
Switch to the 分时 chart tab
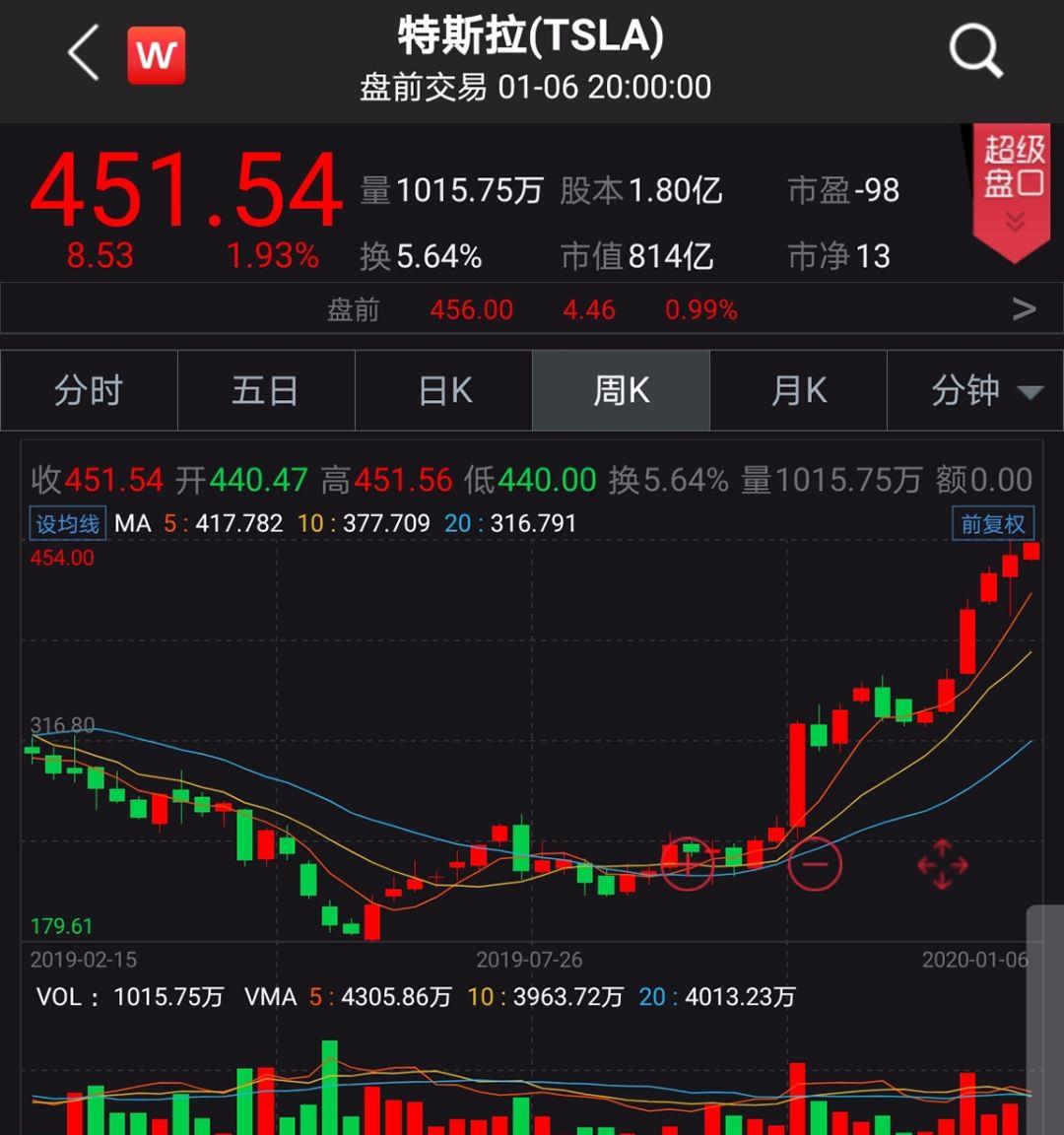[89, 391]
